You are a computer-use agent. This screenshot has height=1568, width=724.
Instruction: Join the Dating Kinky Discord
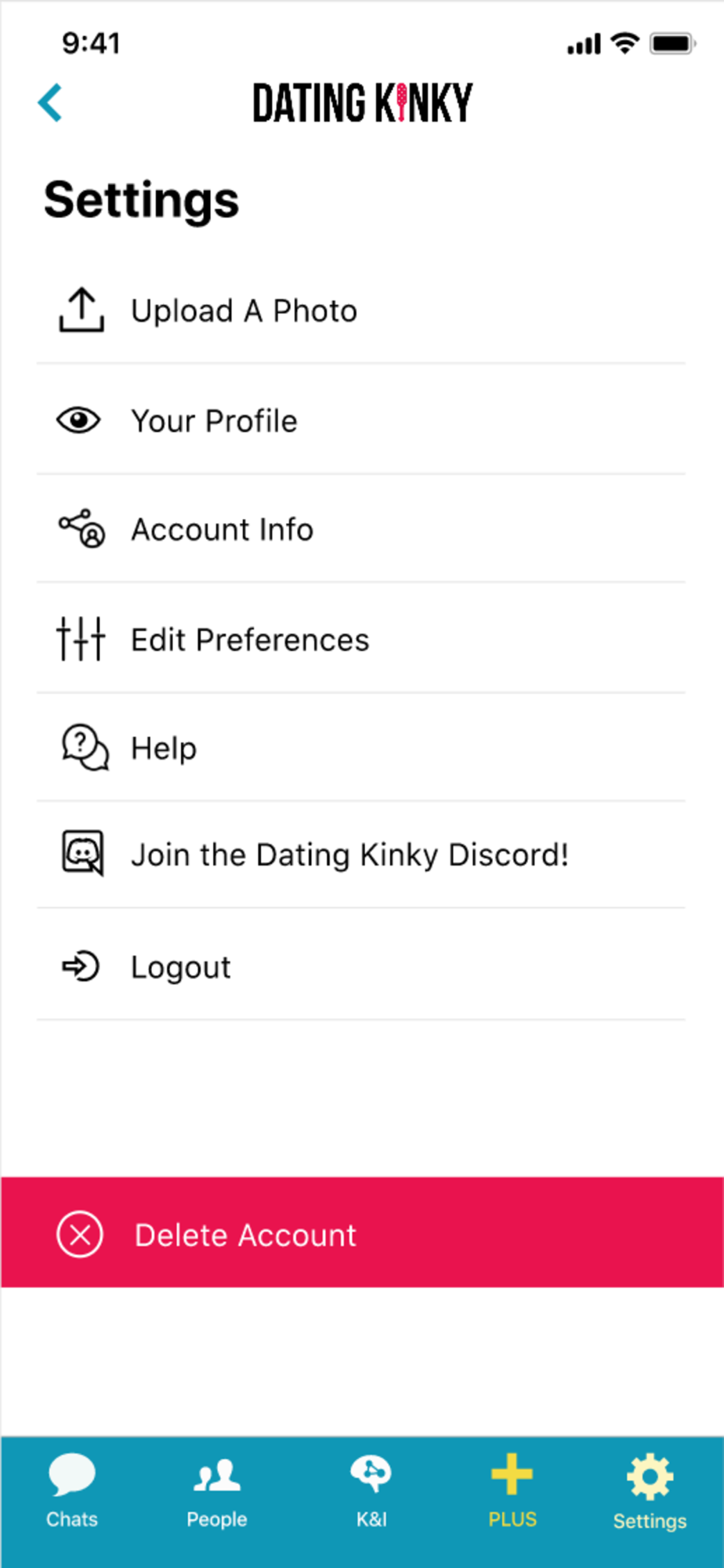coord(349,855)
